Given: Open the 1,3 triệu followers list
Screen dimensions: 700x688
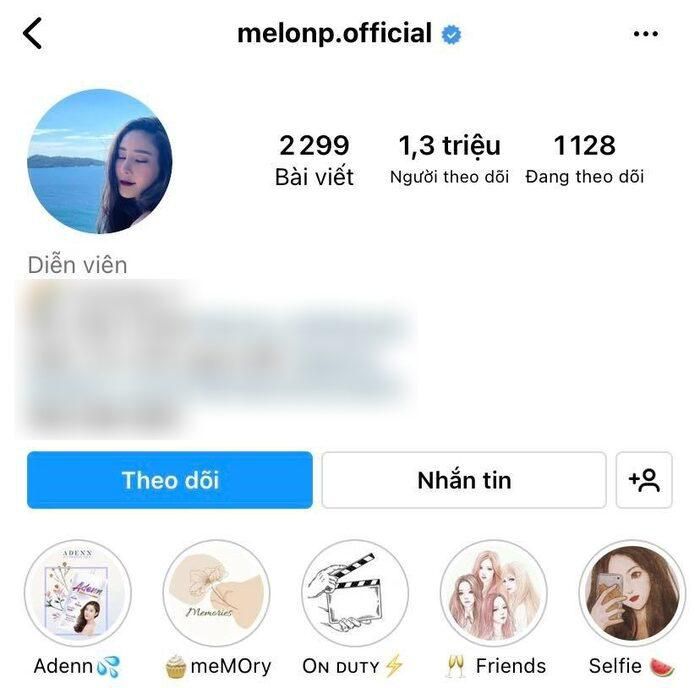Looking at the screenshot, I should [x=449, y=160].
